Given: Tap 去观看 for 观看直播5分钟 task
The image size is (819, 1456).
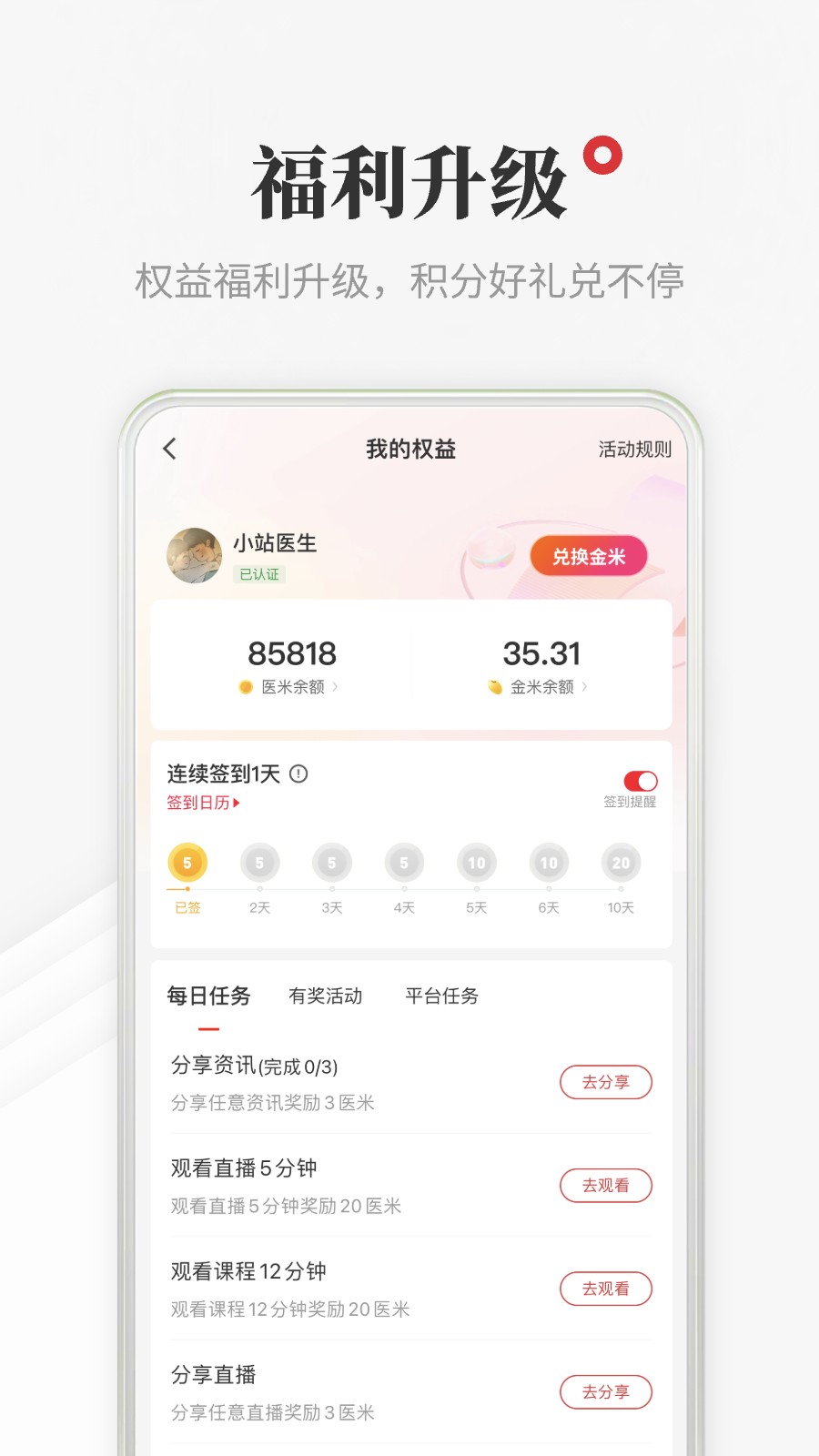Looking at the screenshot, I should [606, 1186].
